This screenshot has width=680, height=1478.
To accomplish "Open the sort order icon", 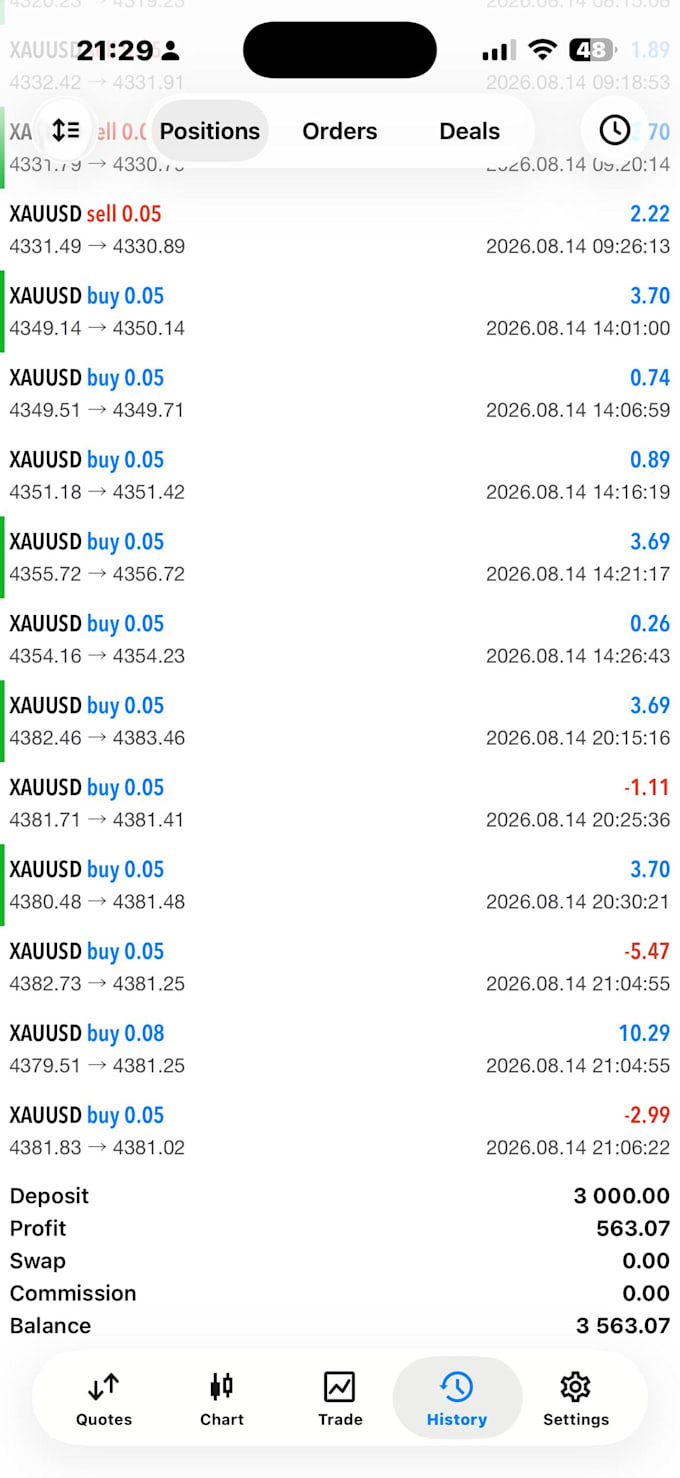I will click(65, 131).
